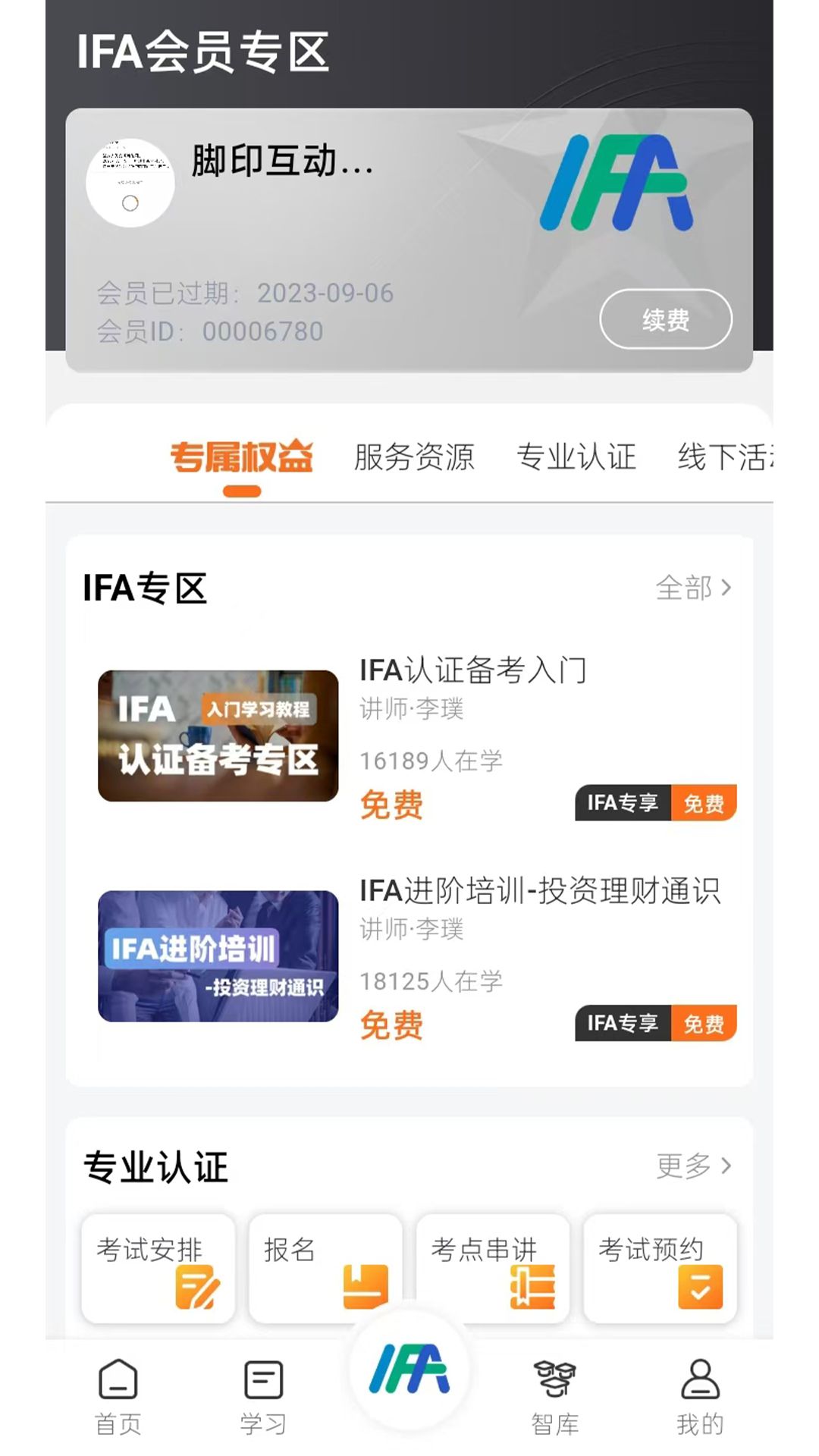Open the 报名 card
Screen dimensions: 819x1456
point(325,1269)
